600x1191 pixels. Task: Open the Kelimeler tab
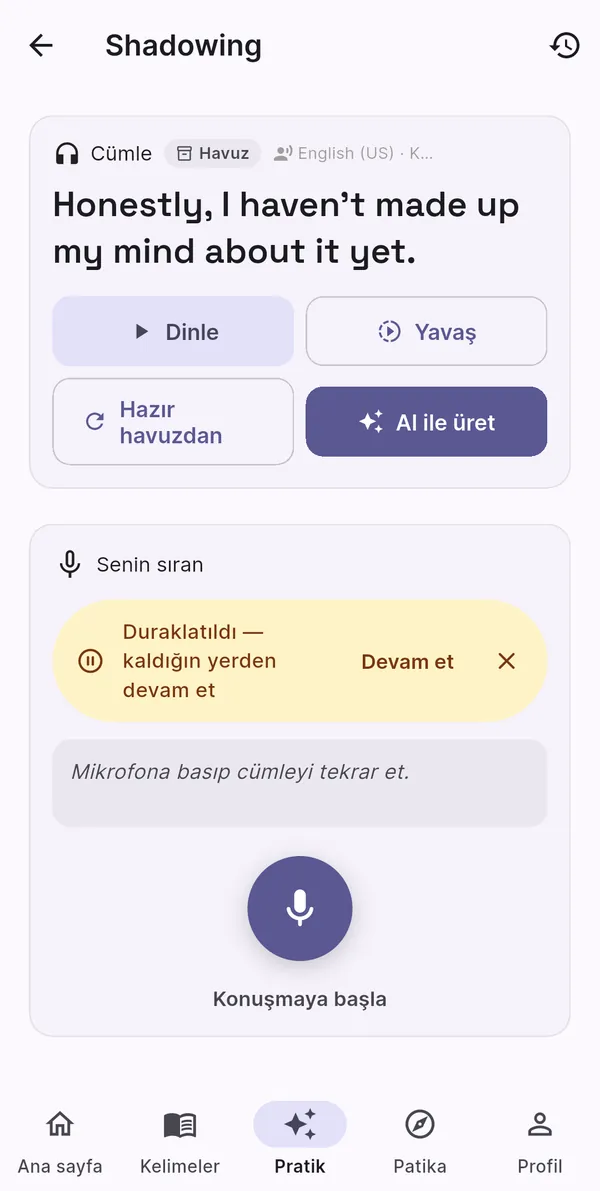[180, 1141]
